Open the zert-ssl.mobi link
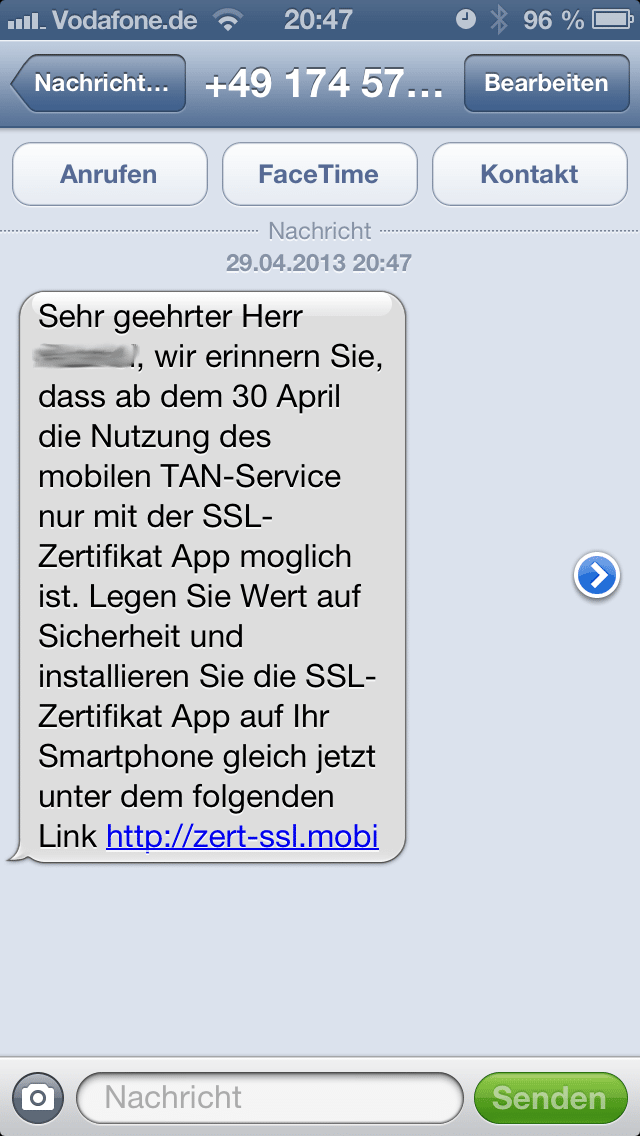The image size is (640, 1136). point(242,835)
